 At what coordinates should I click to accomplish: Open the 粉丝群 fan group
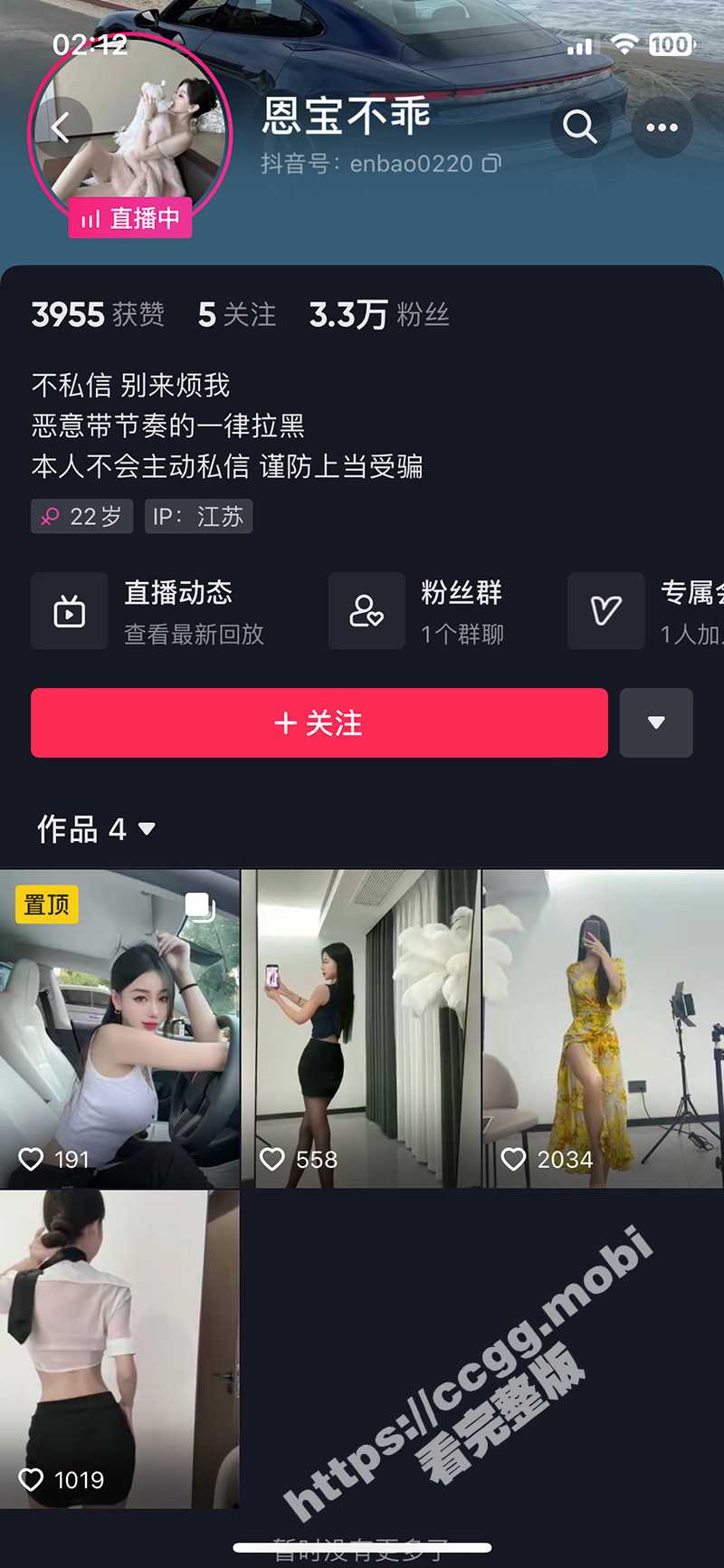[416, 611]
